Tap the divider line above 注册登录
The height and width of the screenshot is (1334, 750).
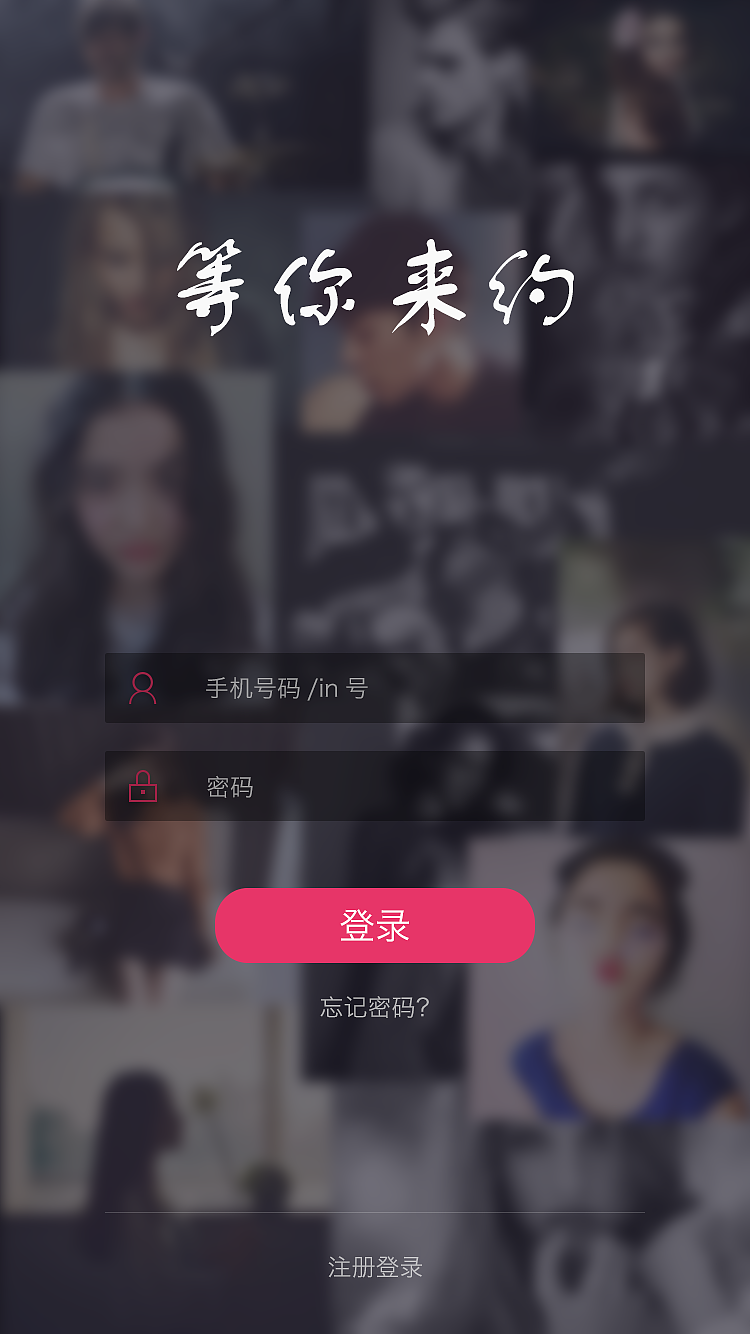point(375,1210)
